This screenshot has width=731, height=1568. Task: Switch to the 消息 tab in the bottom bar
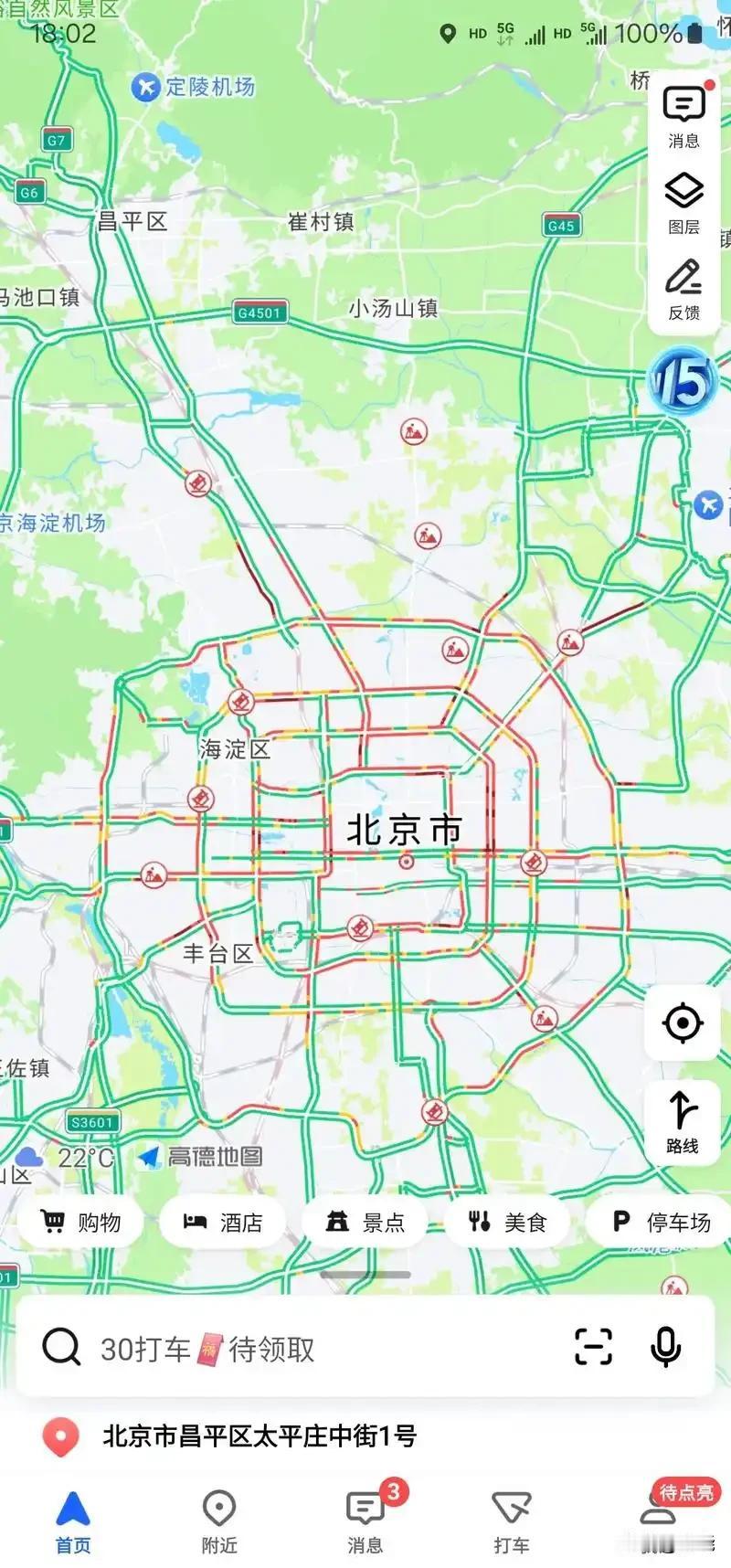coord(365,1520)
